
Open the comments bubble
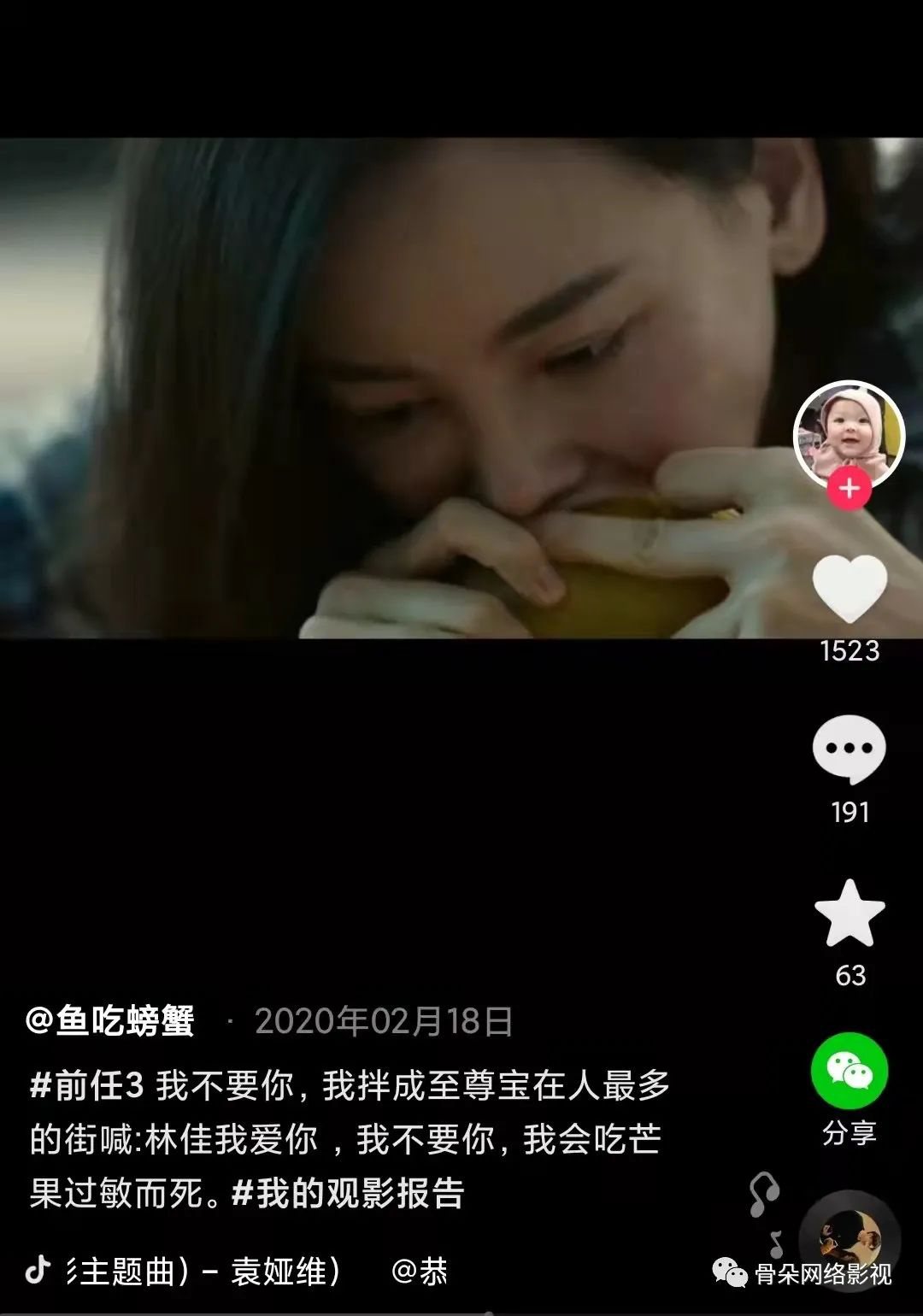(849, 749)
